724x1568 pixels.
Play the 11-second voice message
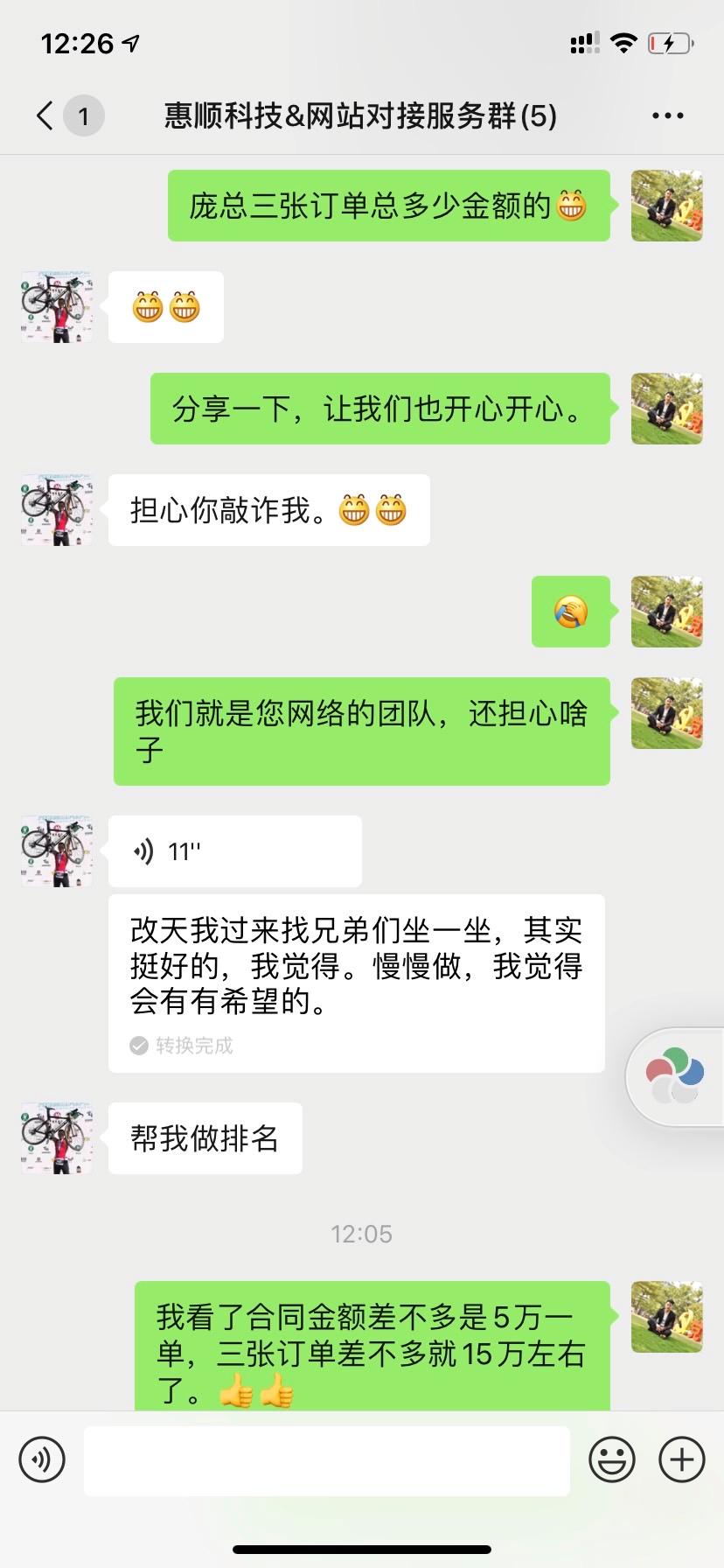(x=234, y=850)
